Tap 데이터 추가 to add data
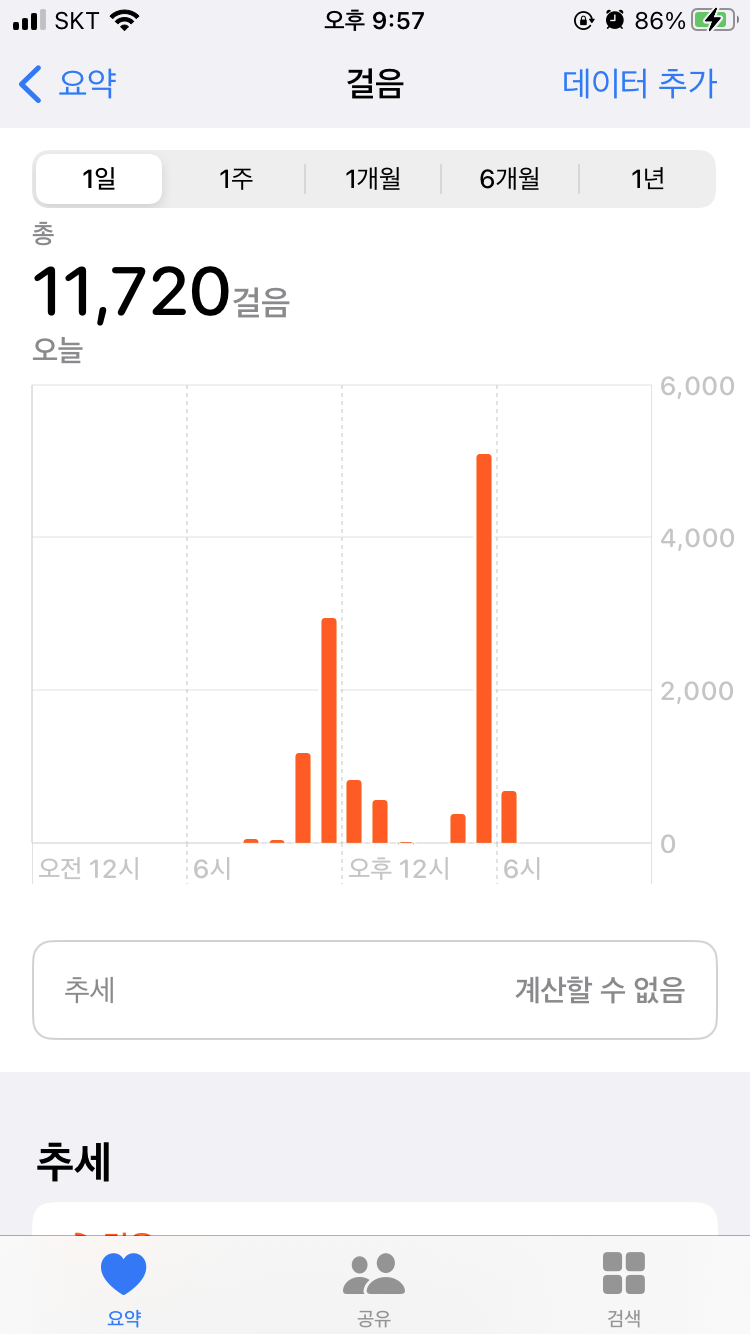750x1334 pixels. (x=639, y=83)
